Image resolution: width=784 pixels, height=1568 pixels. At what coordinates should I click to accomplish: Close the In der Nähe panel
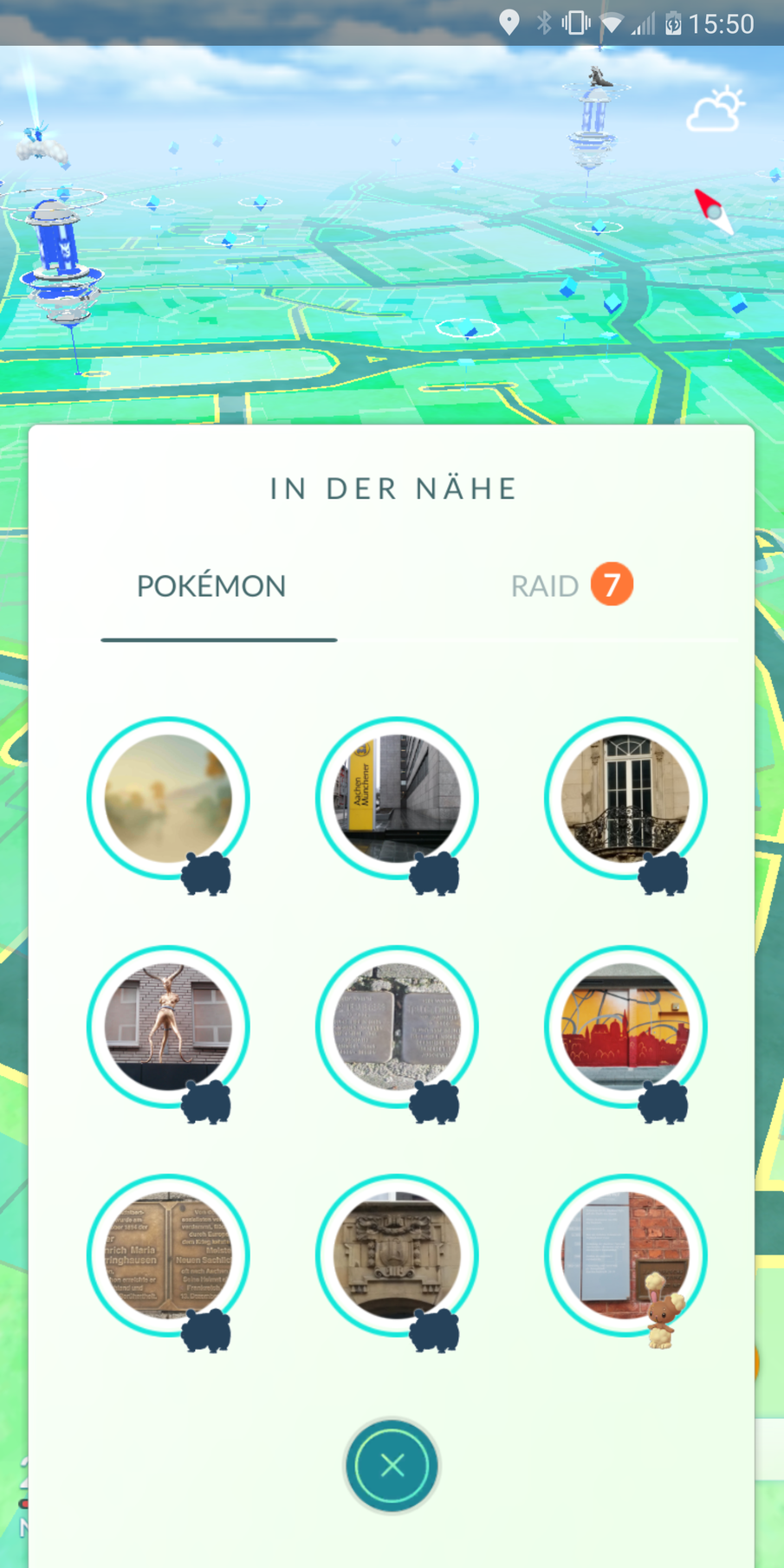click(x=392, y=1466)
